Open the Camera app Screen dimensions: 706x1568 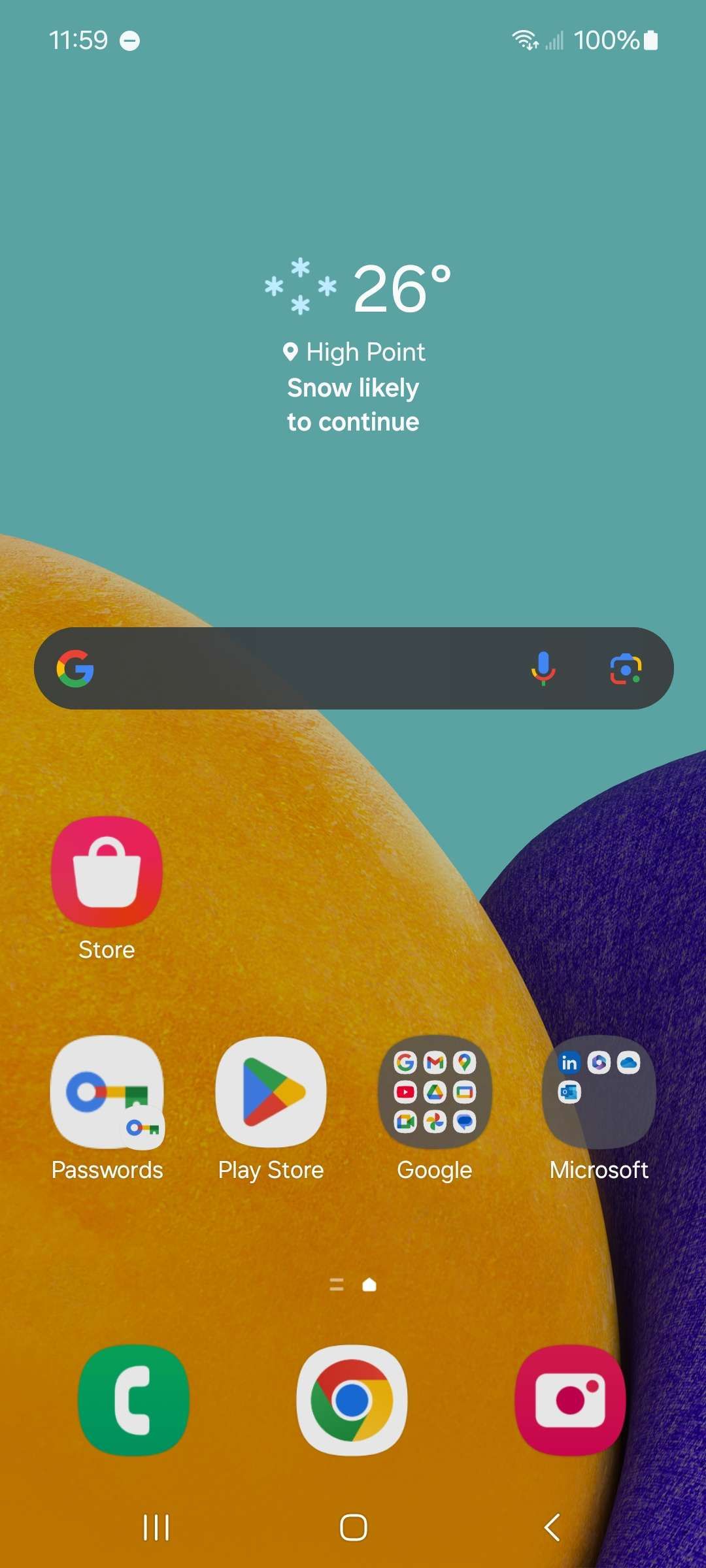click(570, 1400)
